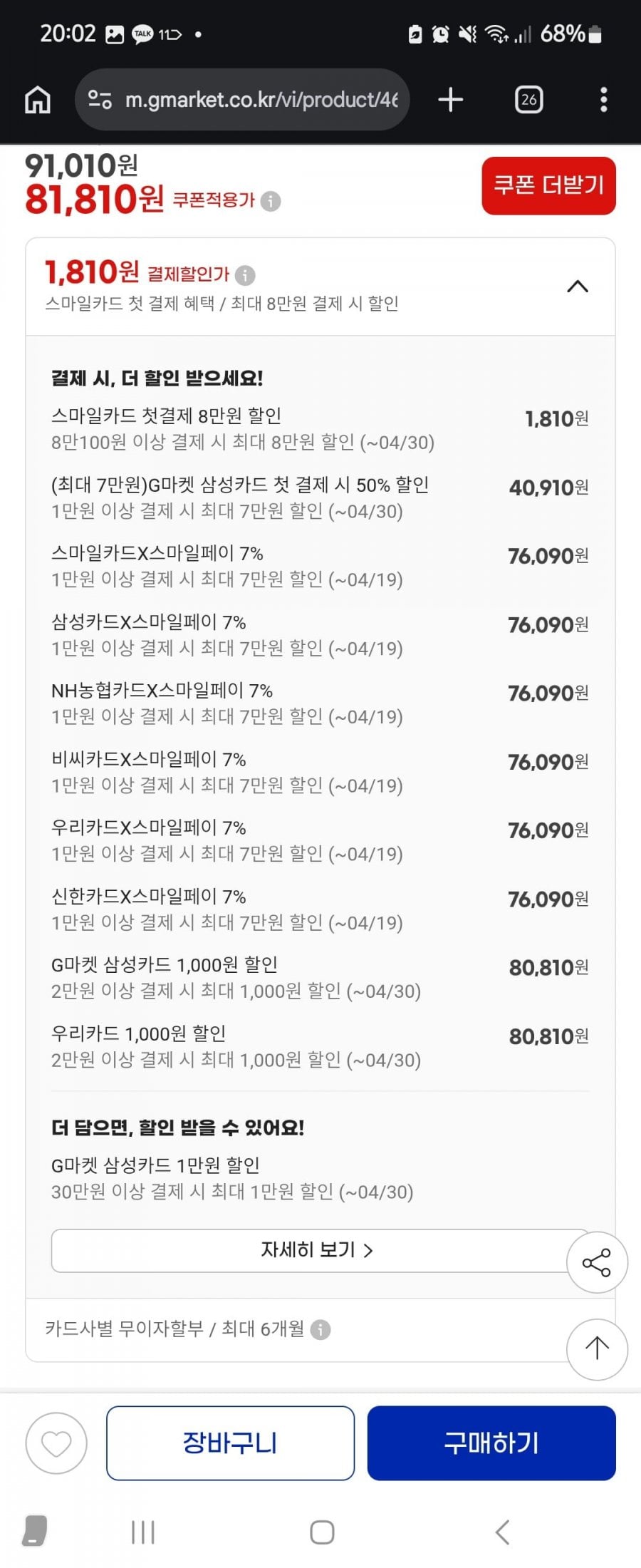This screenshot has width=641, height=1568.
Task: Open recent apps from navigation bar
Action: coord(143,1532)
